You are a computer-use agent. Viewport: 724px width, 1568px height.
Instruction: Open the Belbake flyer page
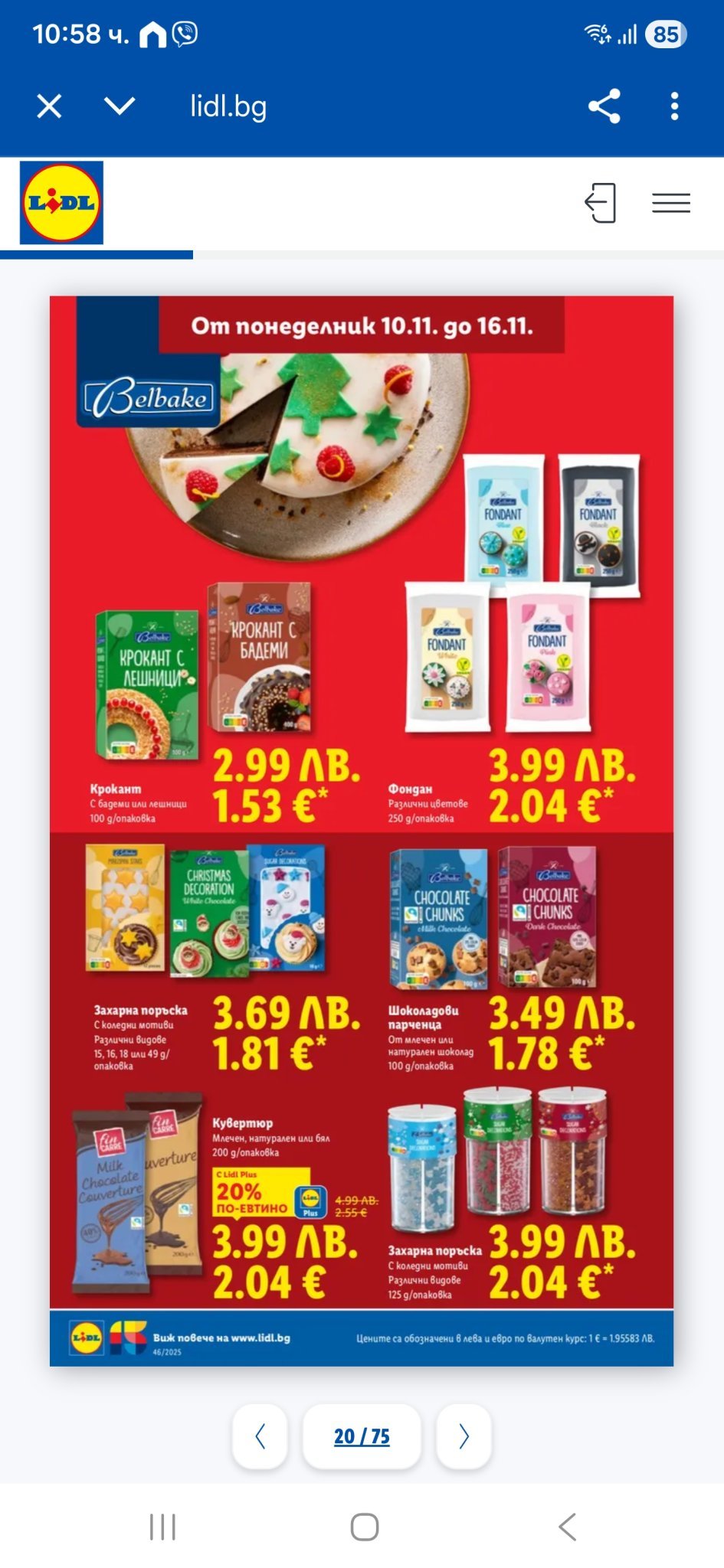(x=362, y=831)
